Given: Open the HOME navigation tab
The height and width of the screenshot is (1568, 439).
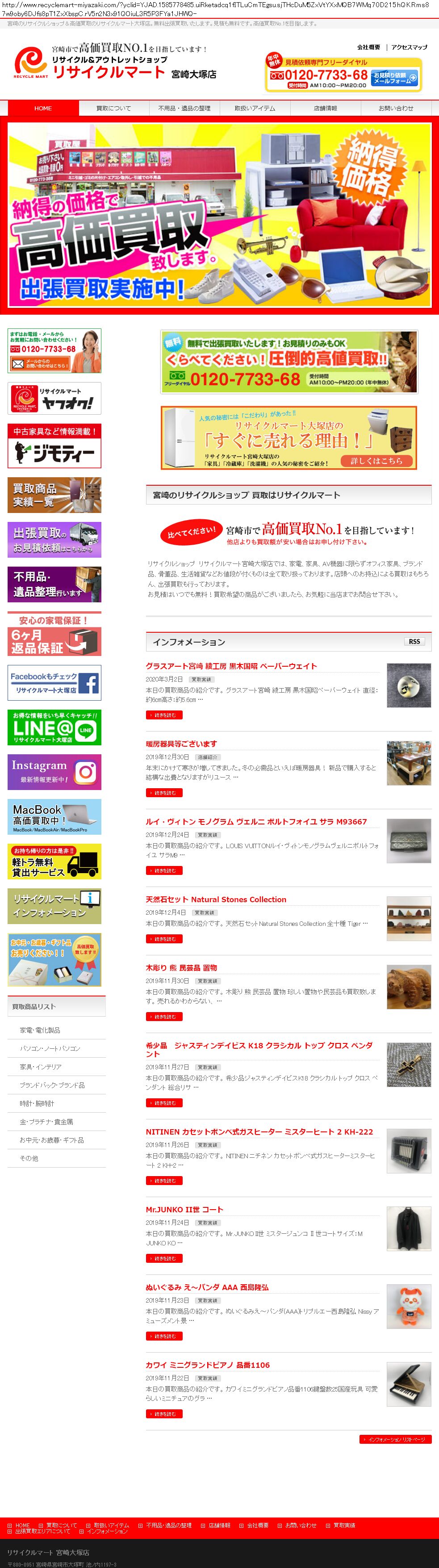Looking at the screenshot, I should pyautogui.click(x=43, y=108).
